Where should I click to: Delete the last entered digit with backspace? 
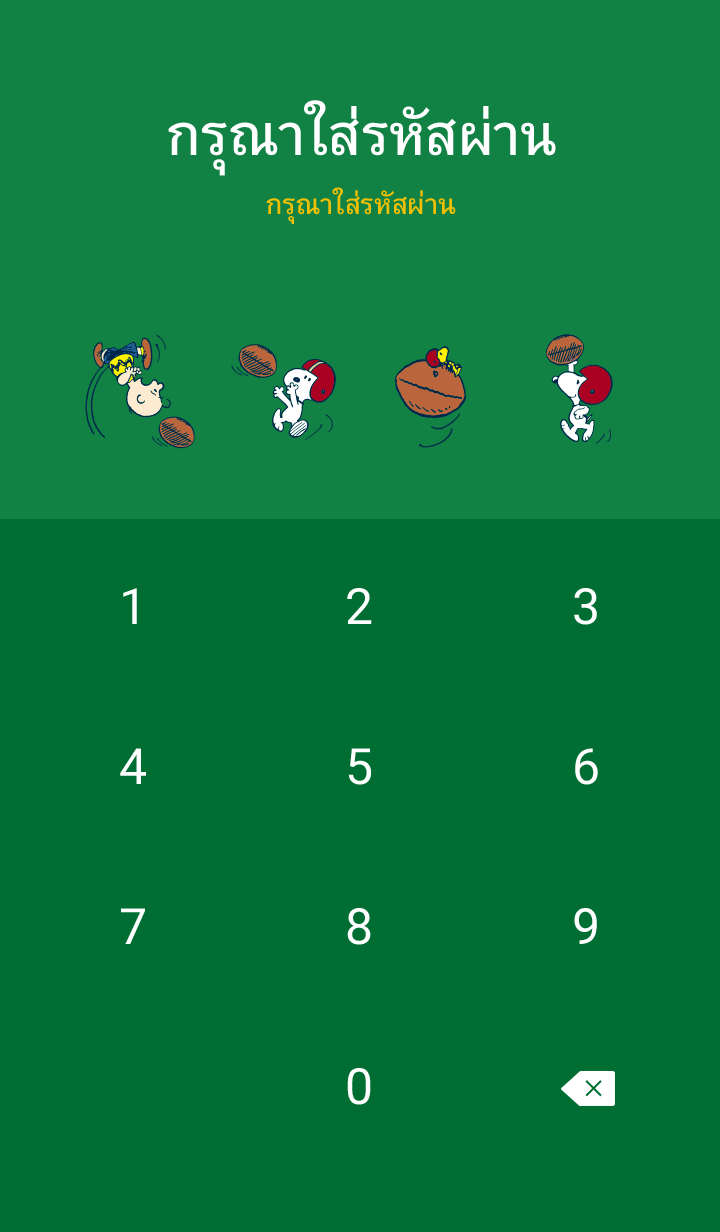pos(588,1088)
